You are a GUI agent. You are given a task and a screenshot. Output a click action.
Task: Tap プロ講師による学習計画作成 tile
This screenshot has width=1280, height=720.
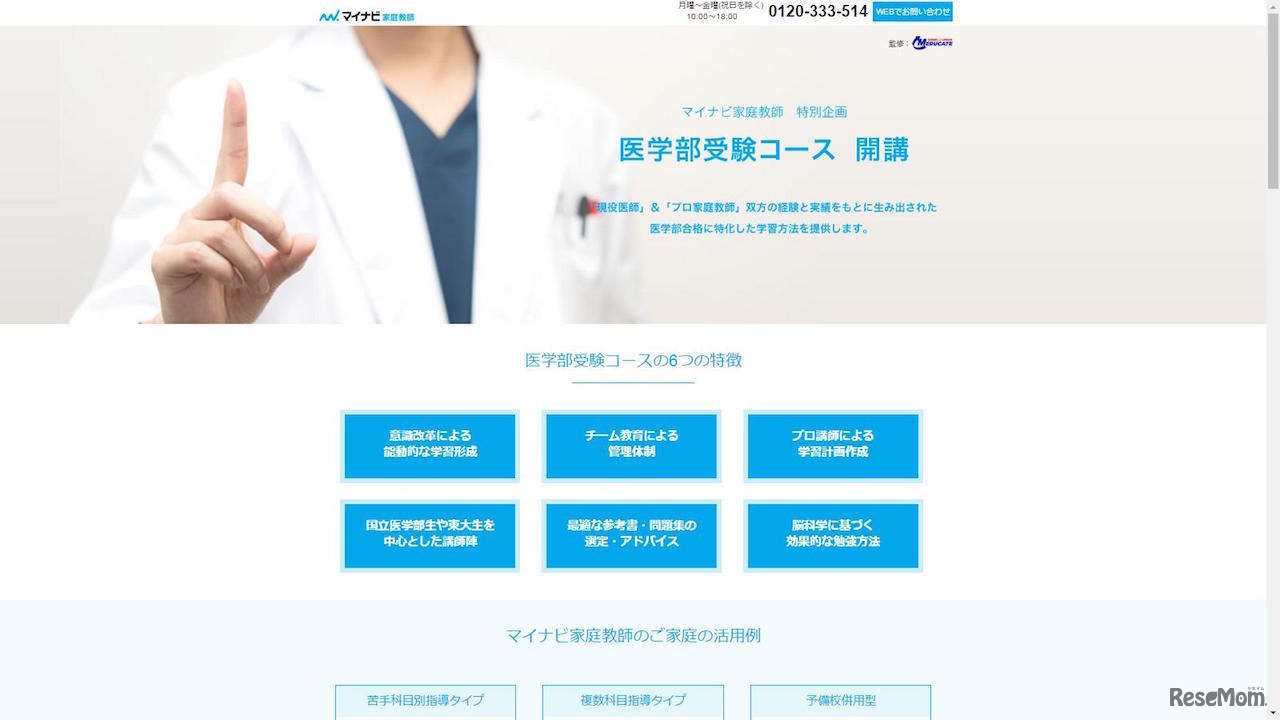tap(832, 445)
